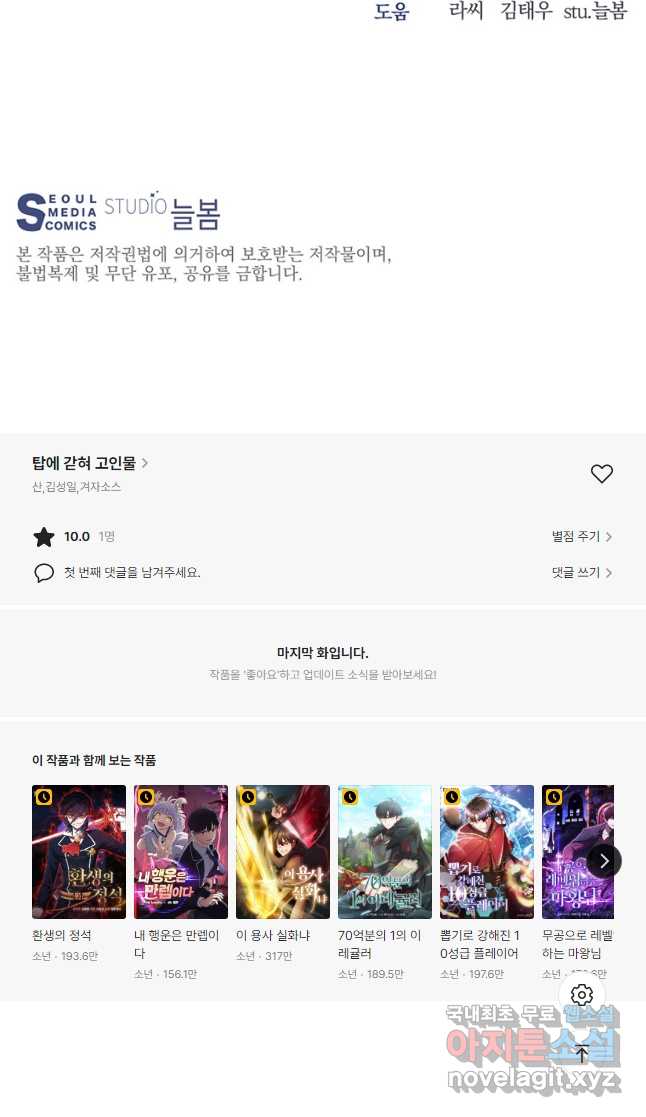646x1117 pixels.
Task: Open the 70억분의 1의 이레귤러 recommendation
Action: [385, 852]
